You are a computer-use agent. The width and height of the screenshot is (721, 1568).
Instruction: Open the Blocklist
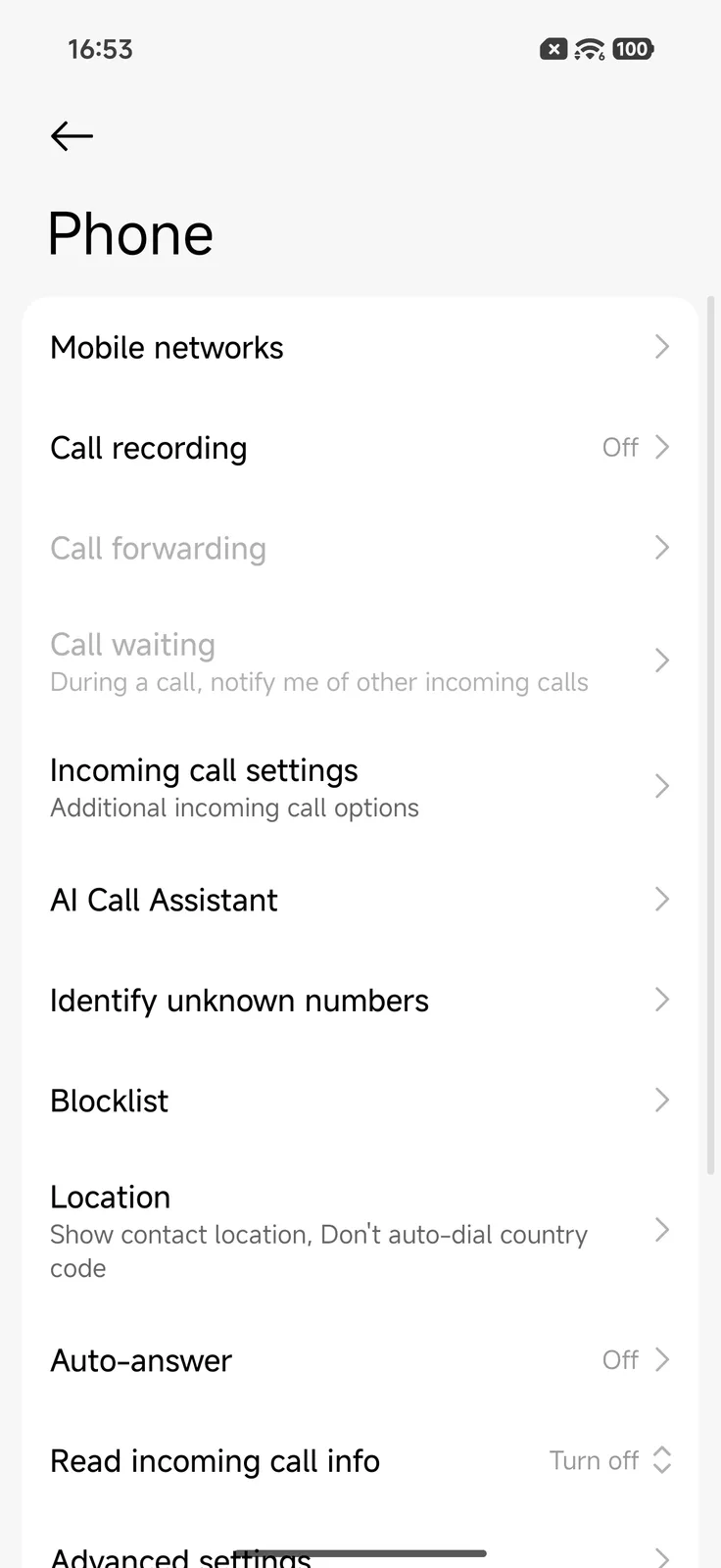360,1101
